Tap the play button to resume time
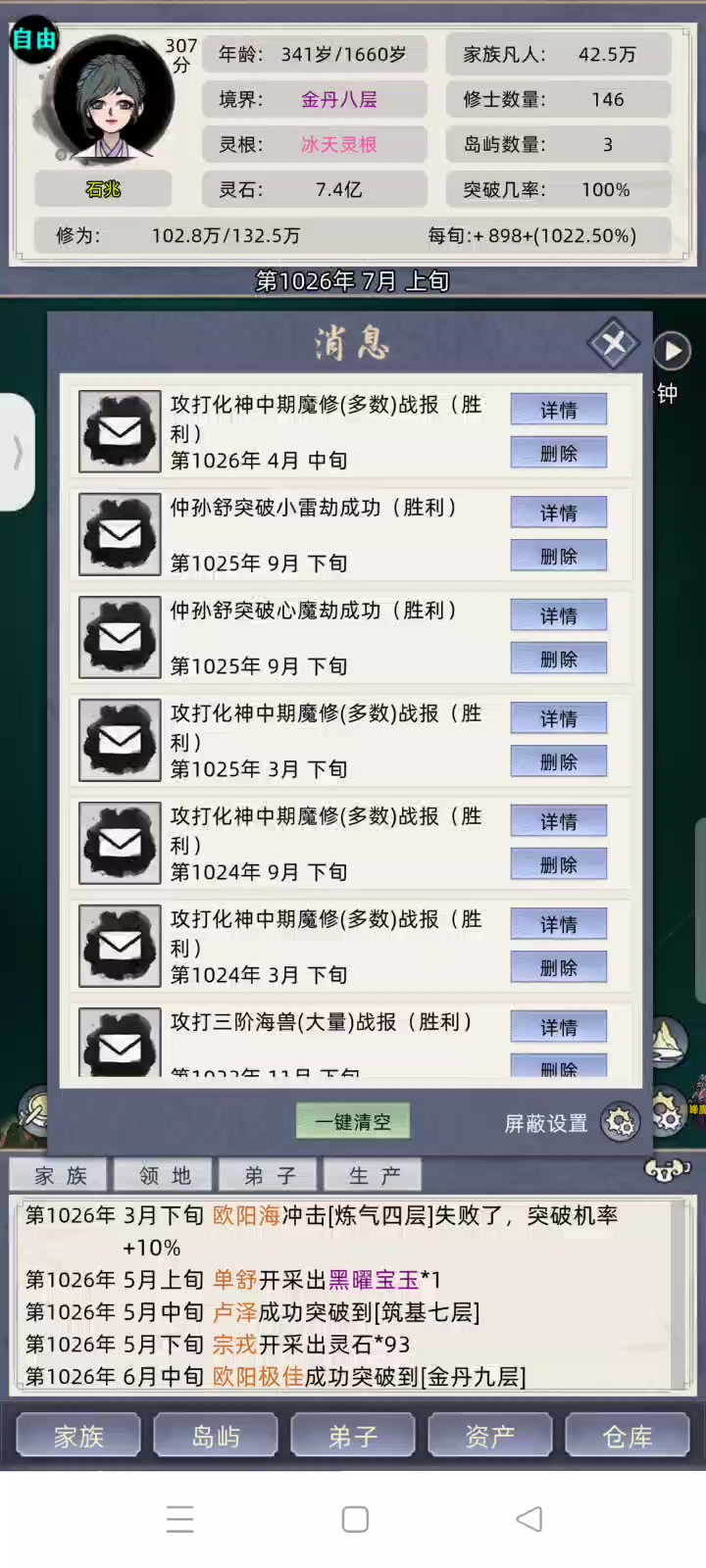706x1568 pixels. point(672,351)
